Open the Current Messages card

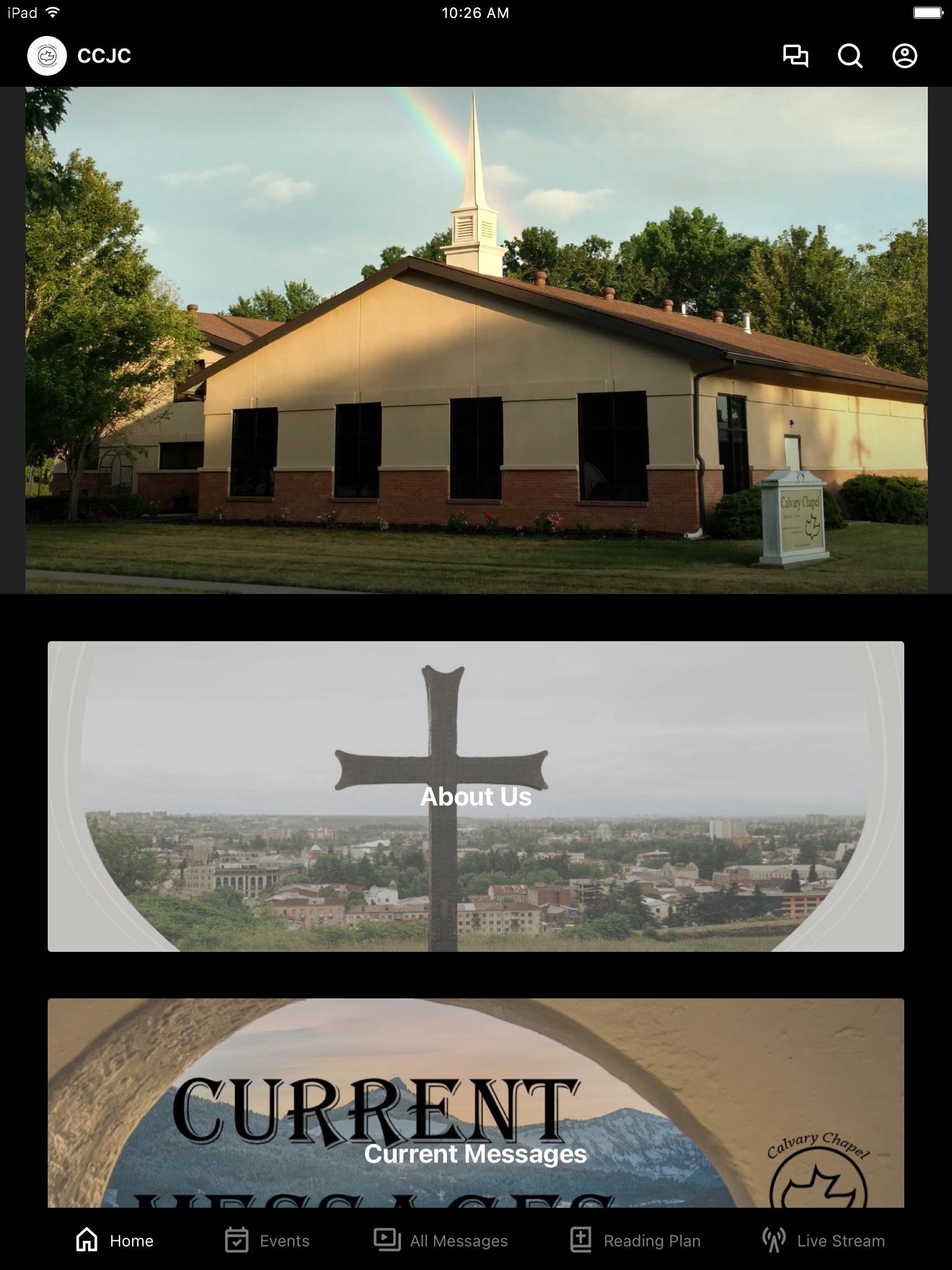click(x=475, y=1104)
